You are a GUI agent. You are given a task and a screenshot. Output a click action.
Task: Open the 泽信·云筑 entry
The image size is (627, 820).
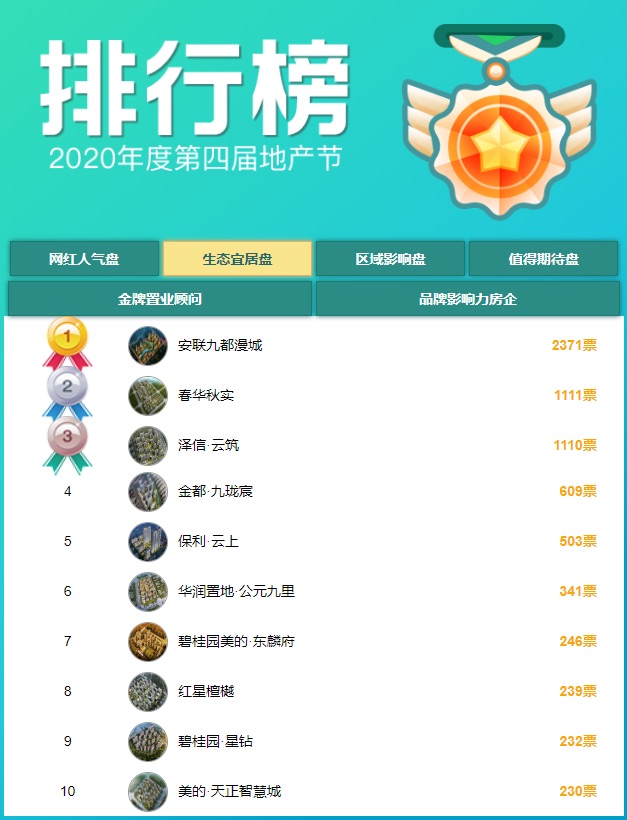click(208, 446)
